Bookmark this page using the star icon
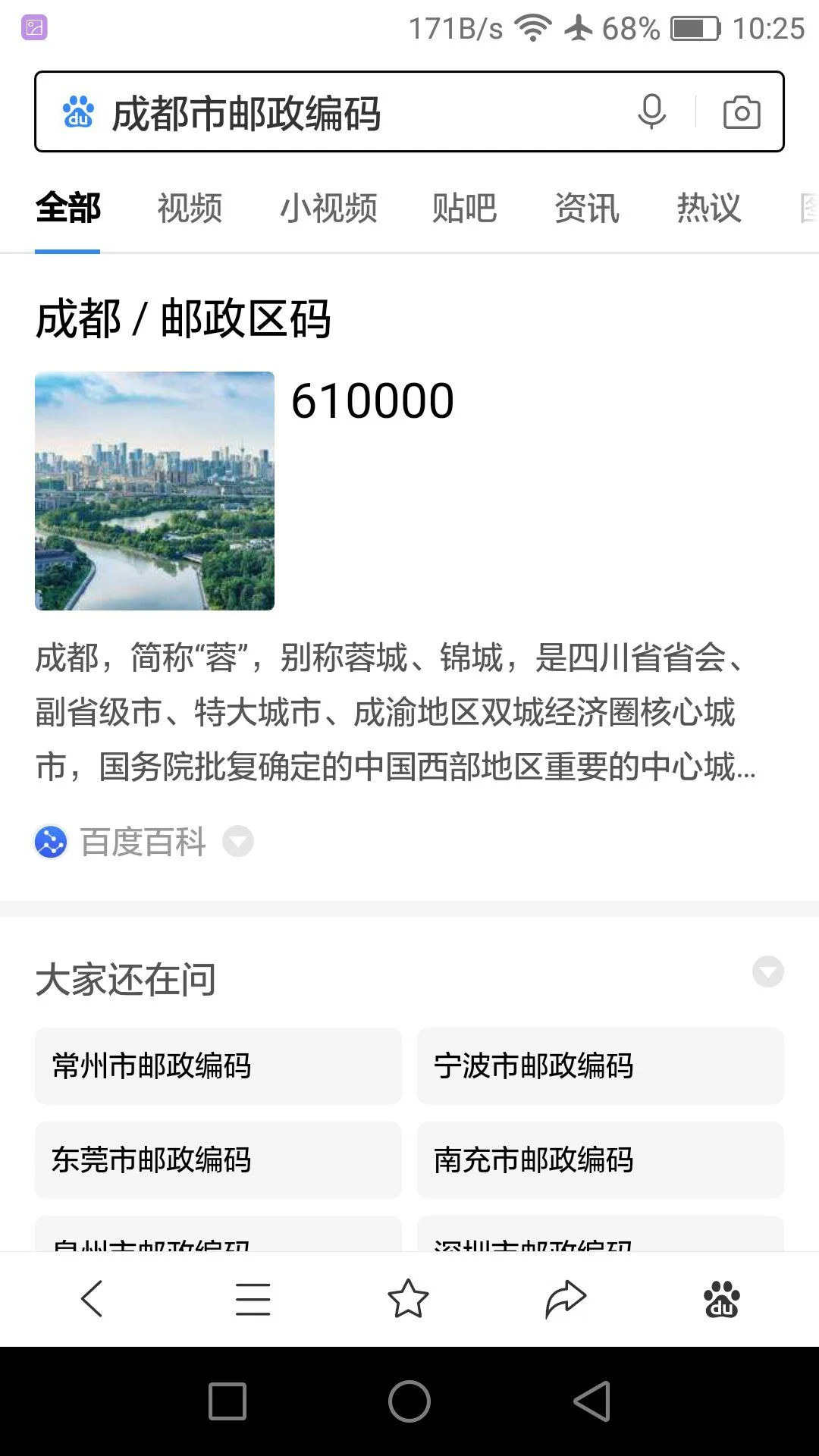 pos(409,1298)
